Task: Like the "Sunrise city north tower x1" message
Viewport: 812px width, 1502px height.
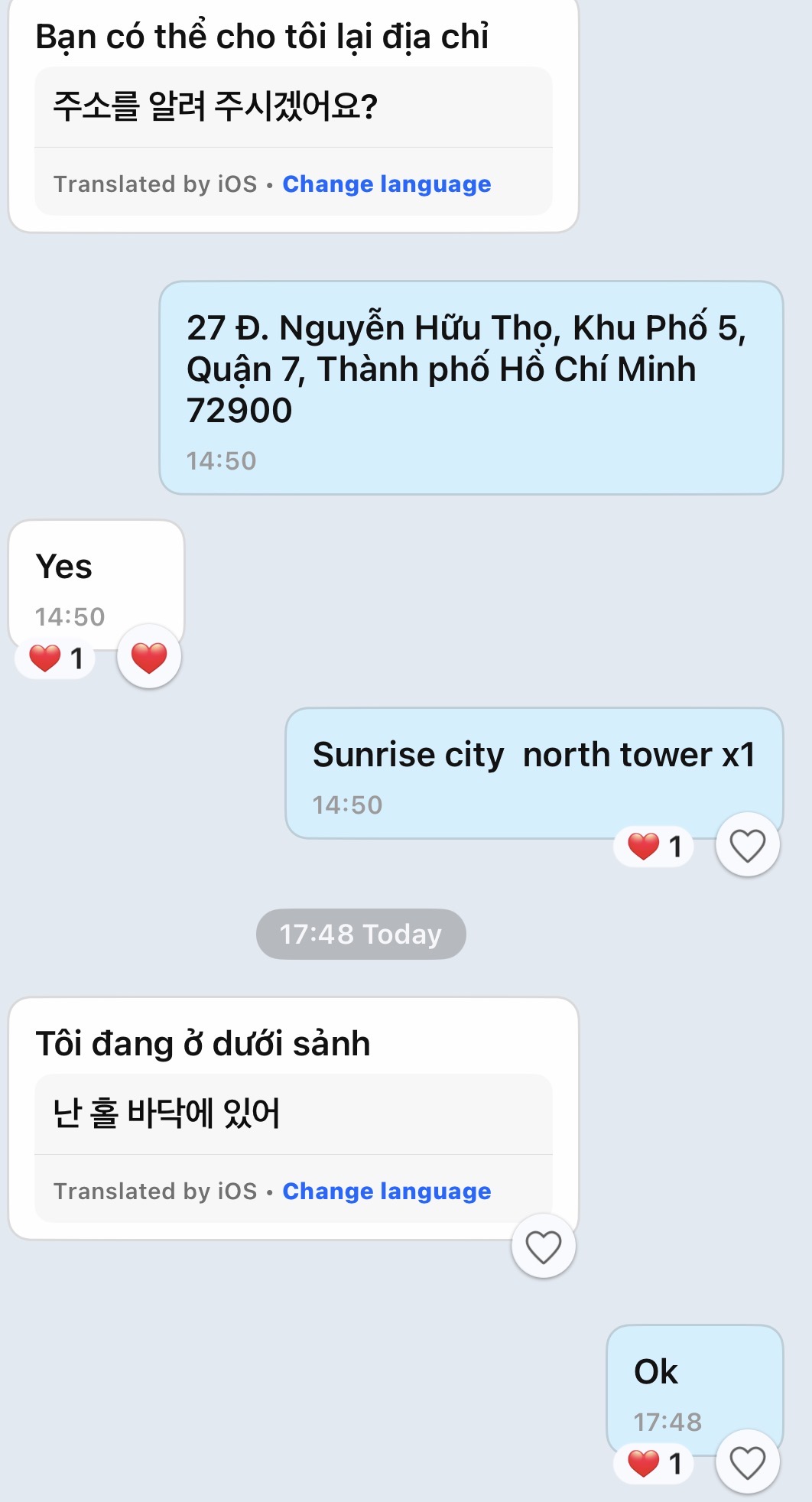Action: [x=747, y=845]
